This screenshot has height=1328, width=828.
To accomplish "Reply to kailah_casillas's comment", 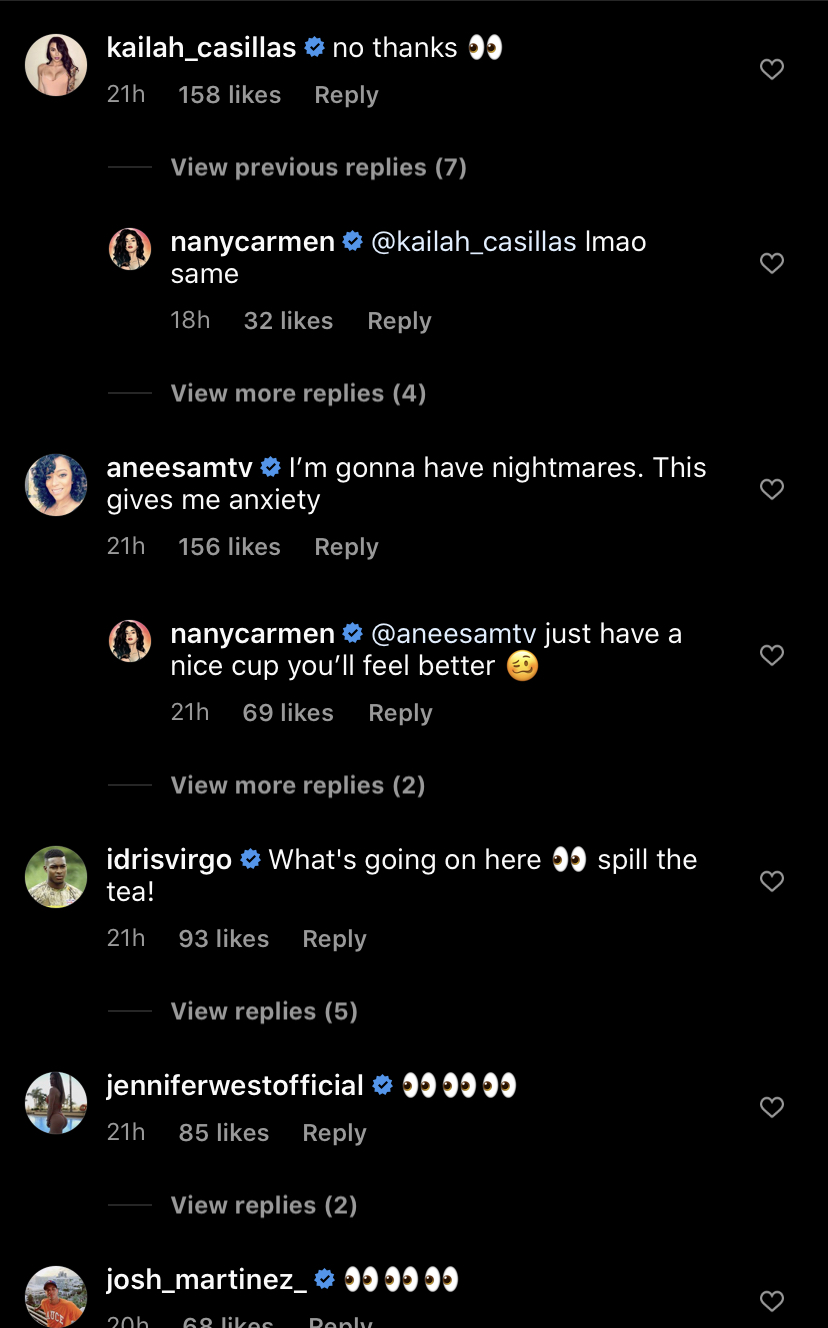I will 346,95.
